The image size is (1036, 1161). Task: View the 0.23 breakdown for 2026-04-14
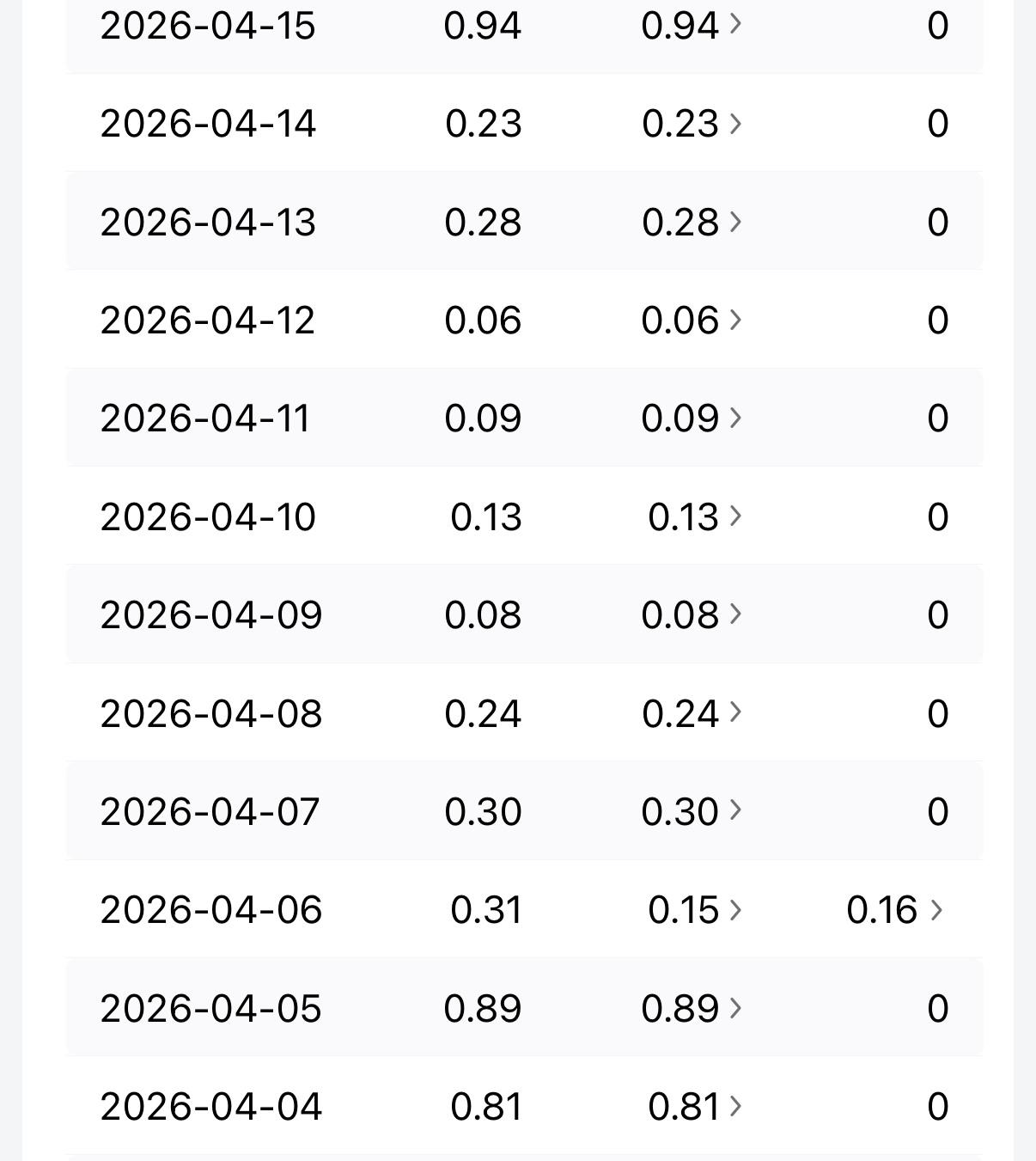(x=691, y=123)
